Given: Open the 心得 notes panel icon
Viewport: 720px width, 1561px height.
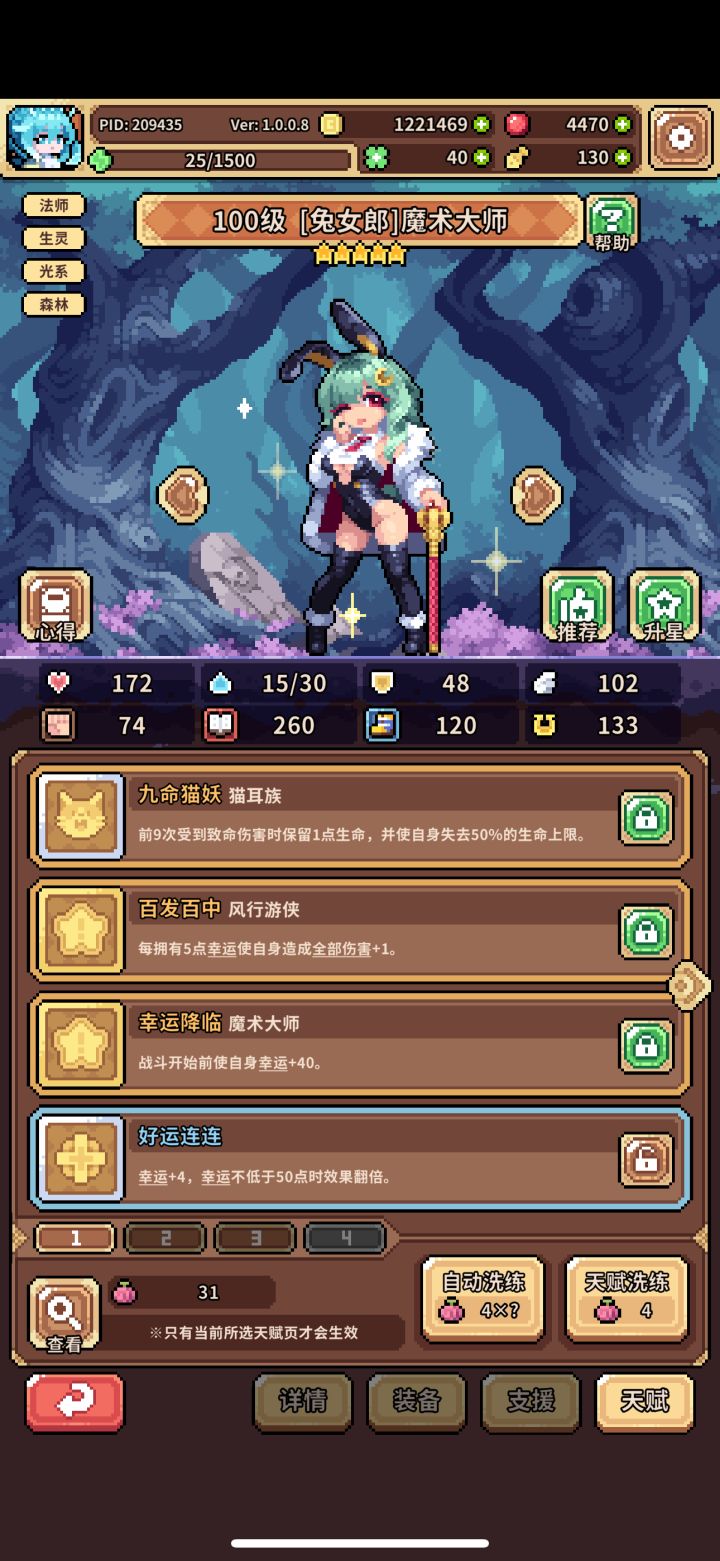Looking at the screenshot, I should tap(55, 606).
